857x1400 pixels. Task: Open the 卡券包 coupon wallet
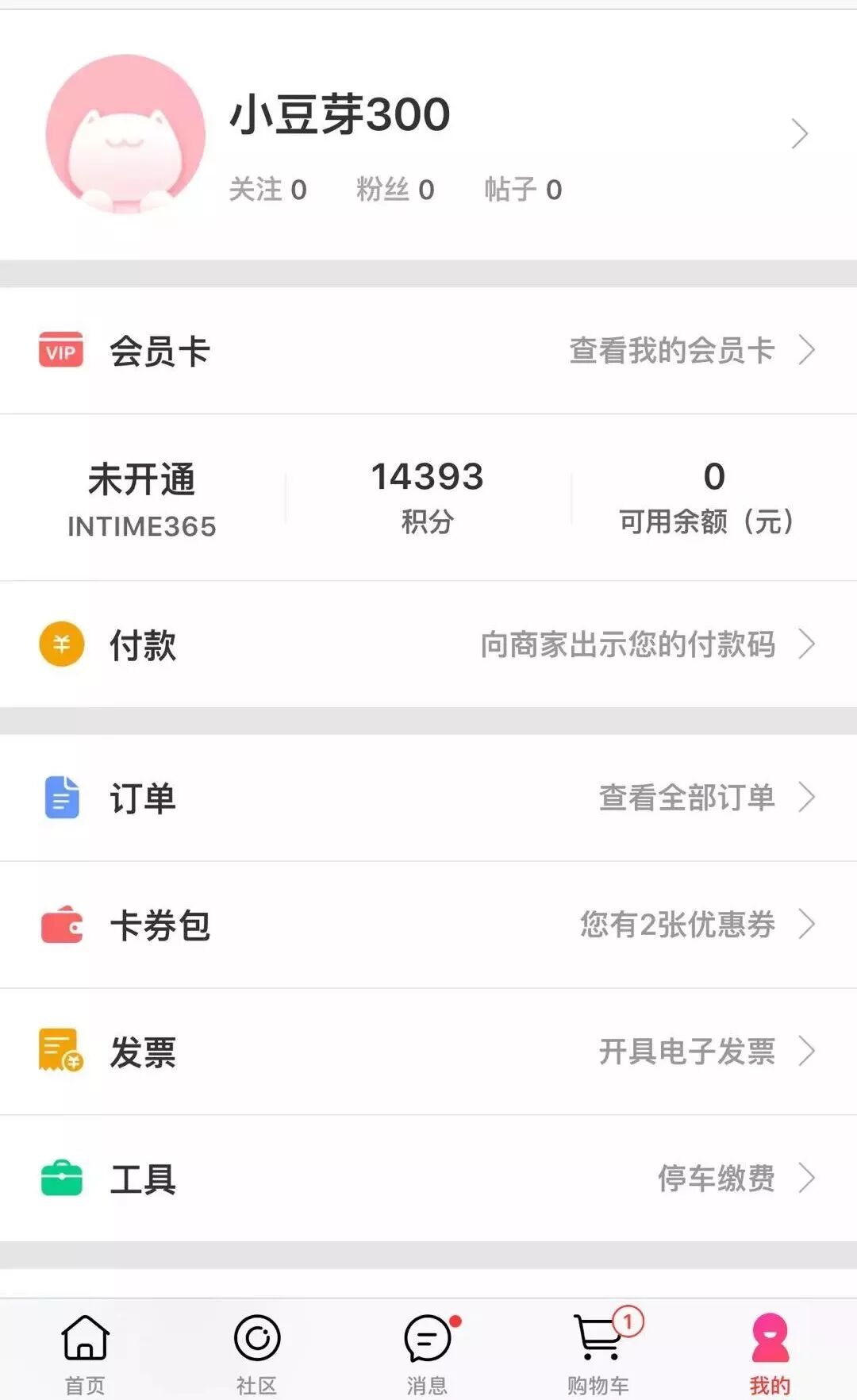(x=428, y=925)
